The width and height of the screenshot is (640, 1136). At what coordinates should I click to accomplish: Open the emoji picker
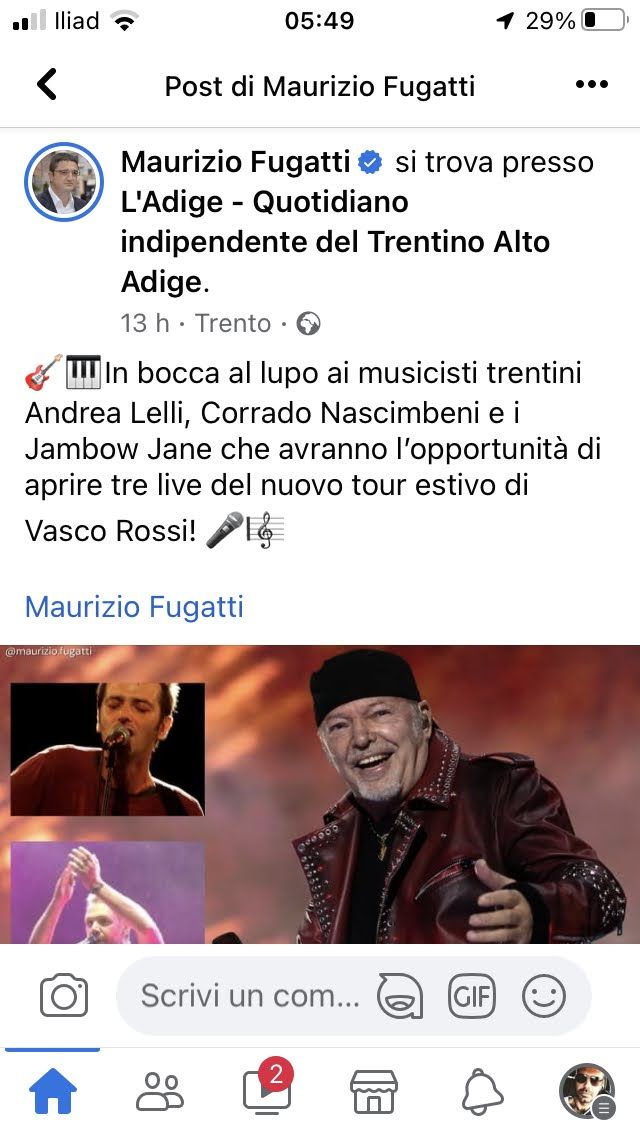pyautogui.click(x=544, y=995)
